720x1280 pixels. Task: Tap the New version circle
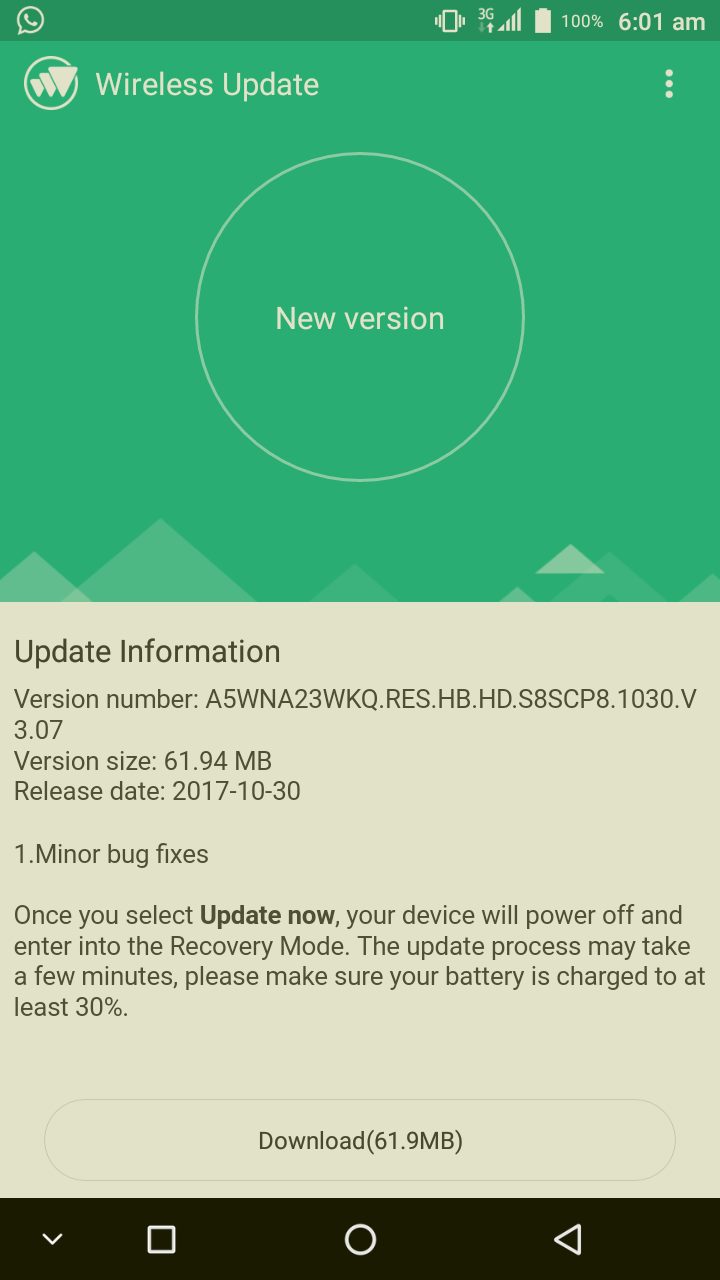tap(360, 318)
